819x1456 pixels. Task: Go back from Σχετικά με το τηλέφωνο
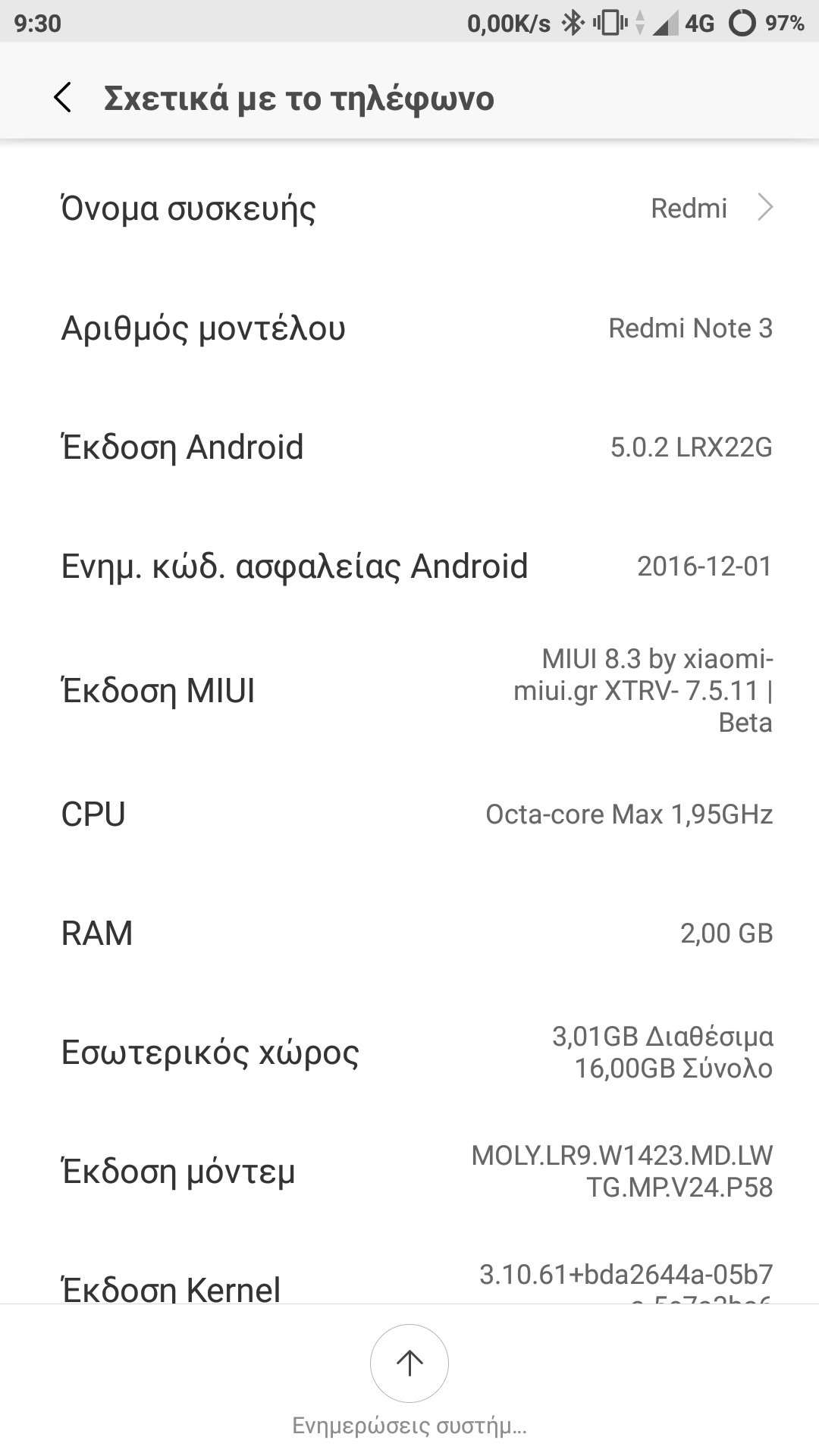(x=63, y=98)
